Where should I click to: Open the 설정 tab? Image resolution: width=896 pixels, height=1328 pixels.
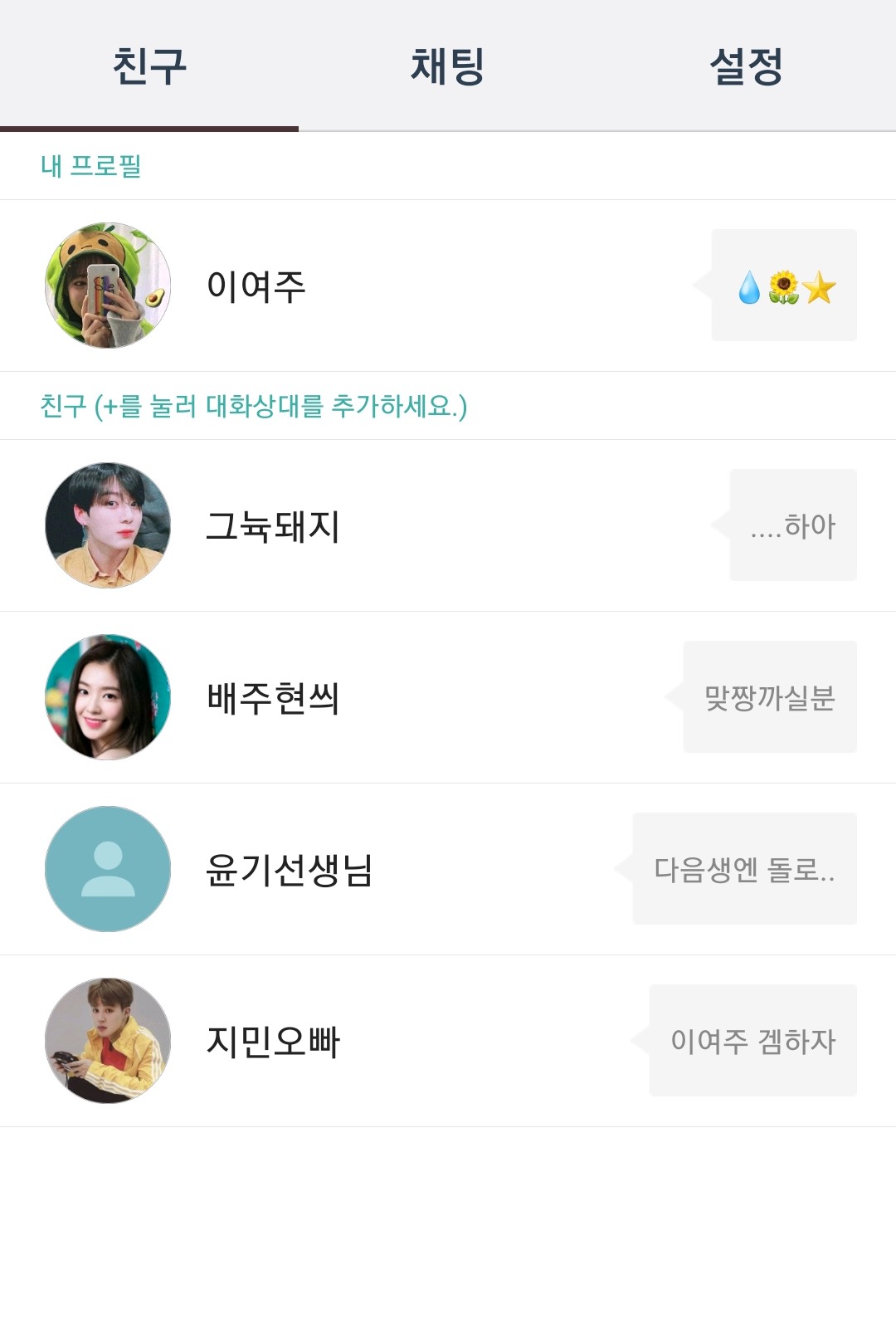pos(746,66)
